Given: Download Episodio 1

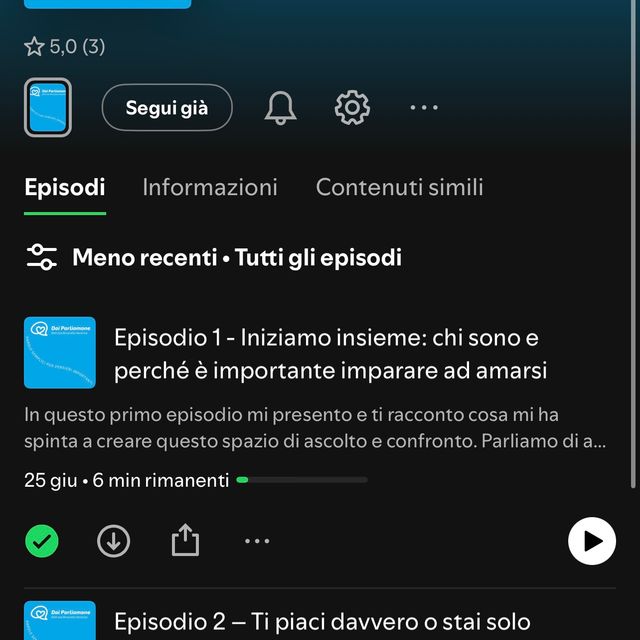Looking at the screenshot, I should pos(114,541).
